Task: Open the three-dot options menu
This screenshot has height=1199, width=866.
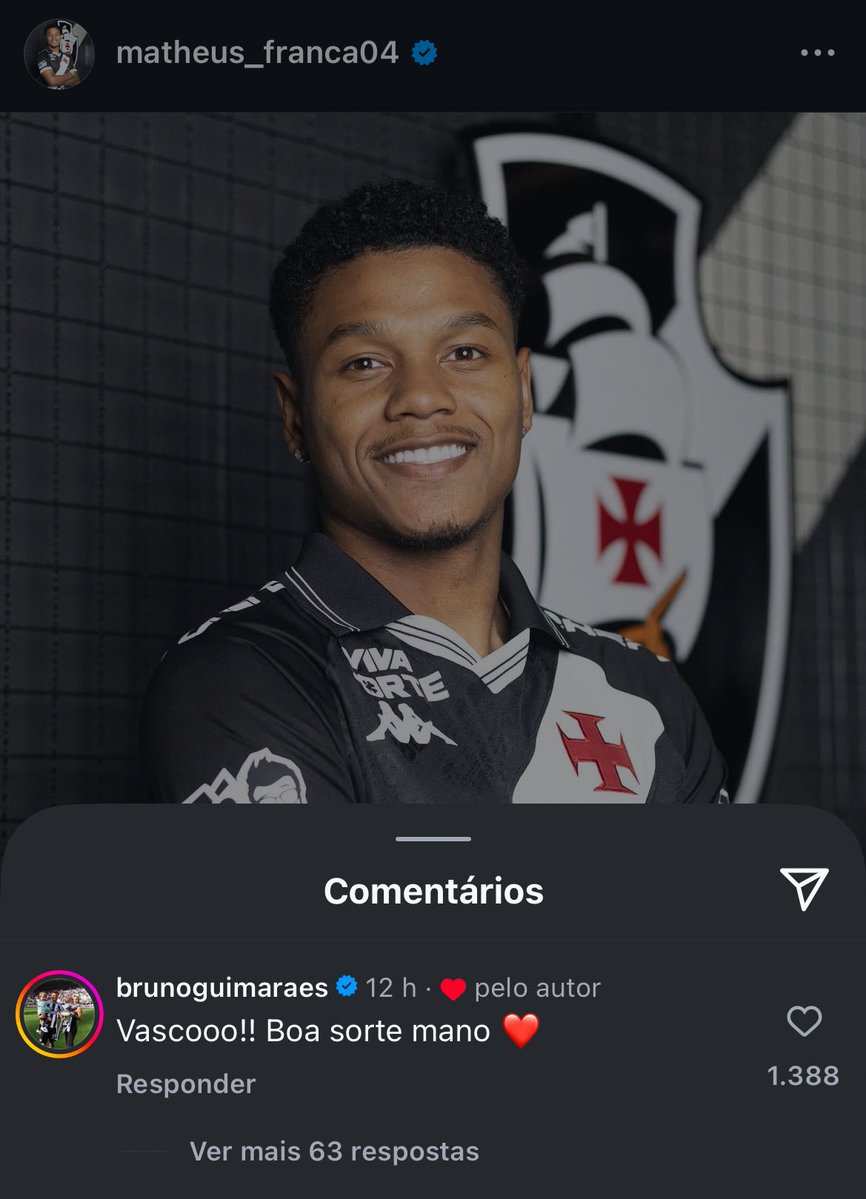Action: (x=817, y=54)
